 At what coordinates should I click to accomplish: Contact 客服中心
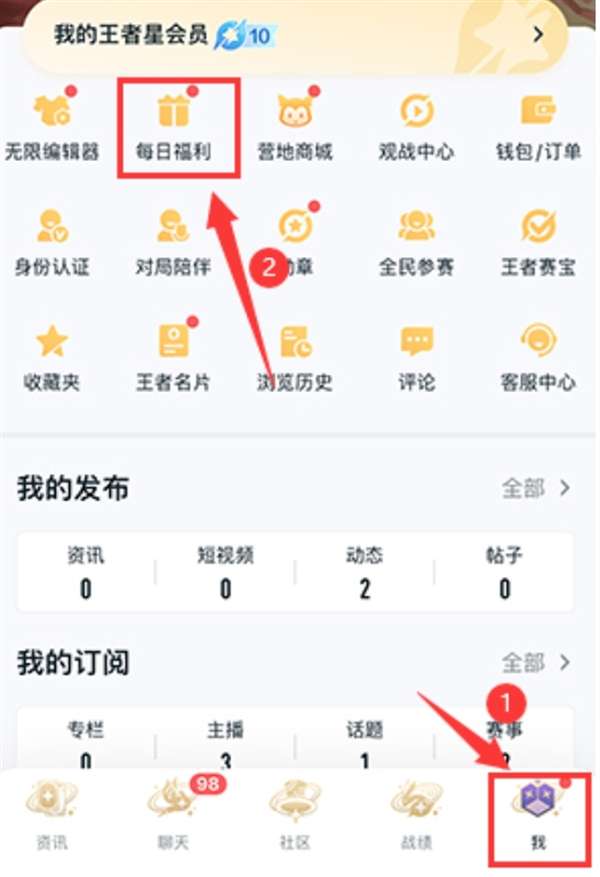(538, 358)
